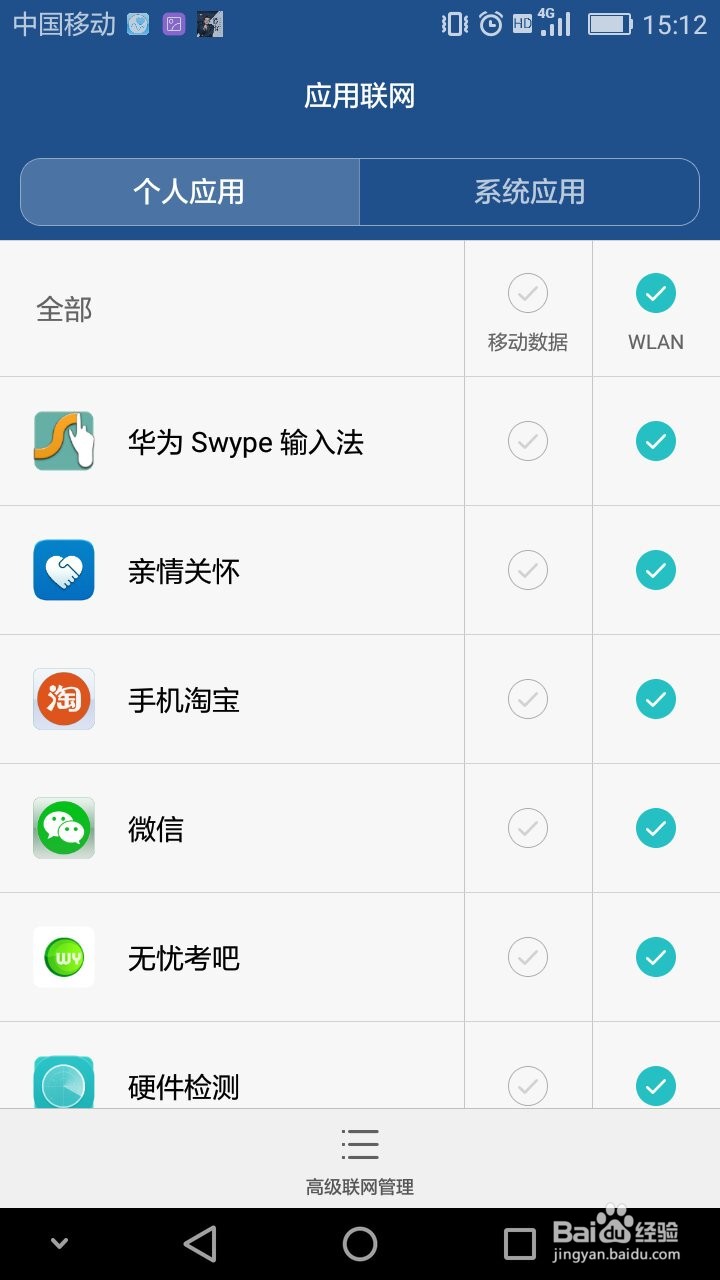Tap the 高级联网管理 list icon at the bottom
The width and height of the screenshot is (720, 1280).
(x=360, y=1143)
